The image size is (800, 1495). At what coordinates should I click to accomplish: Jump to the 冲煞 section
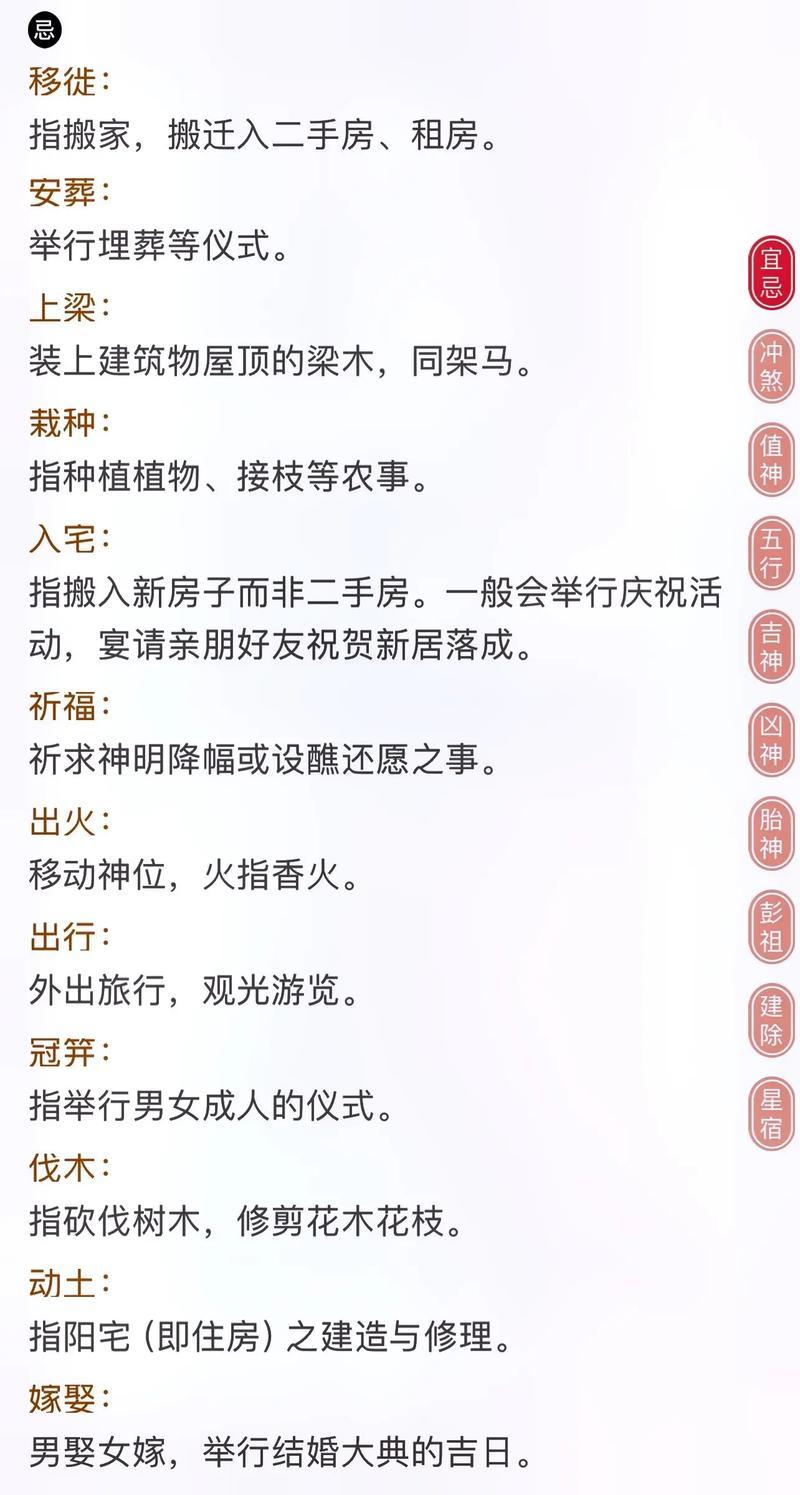point(771,366)
